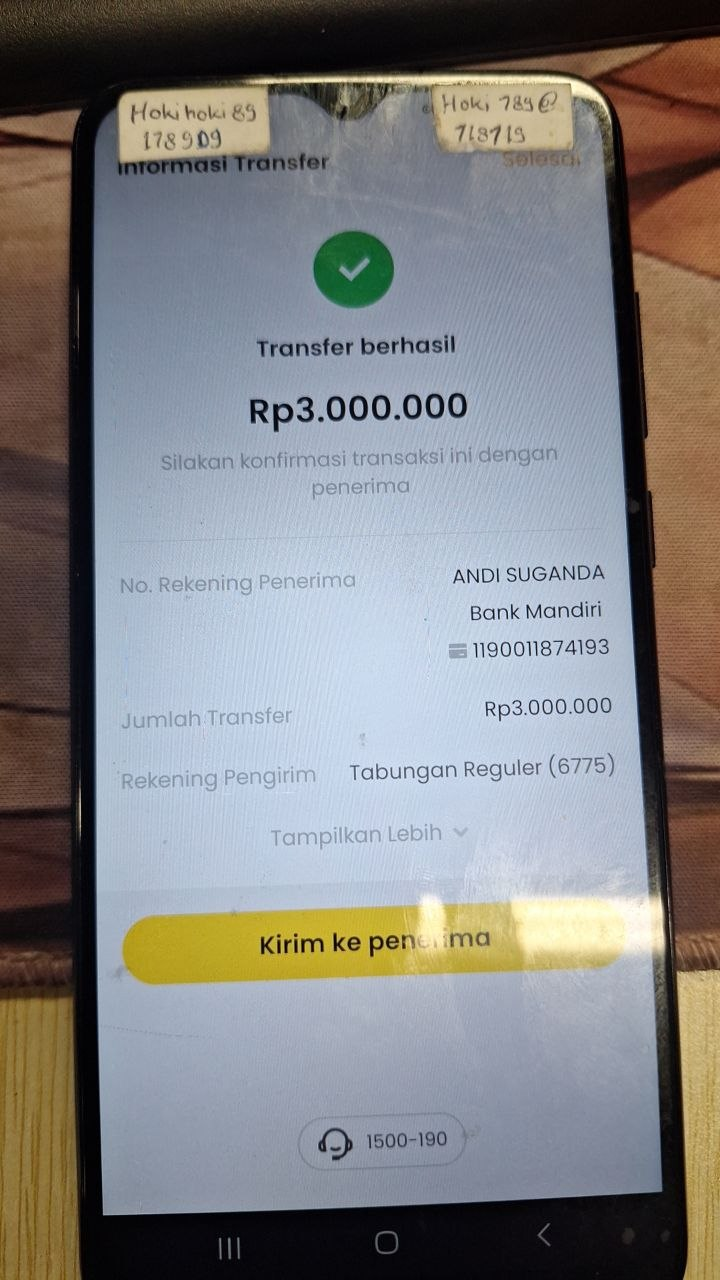Screen dimensions: 720x1280
Task: Expand Tampilkan Lebih for more details
Action: 369,833
